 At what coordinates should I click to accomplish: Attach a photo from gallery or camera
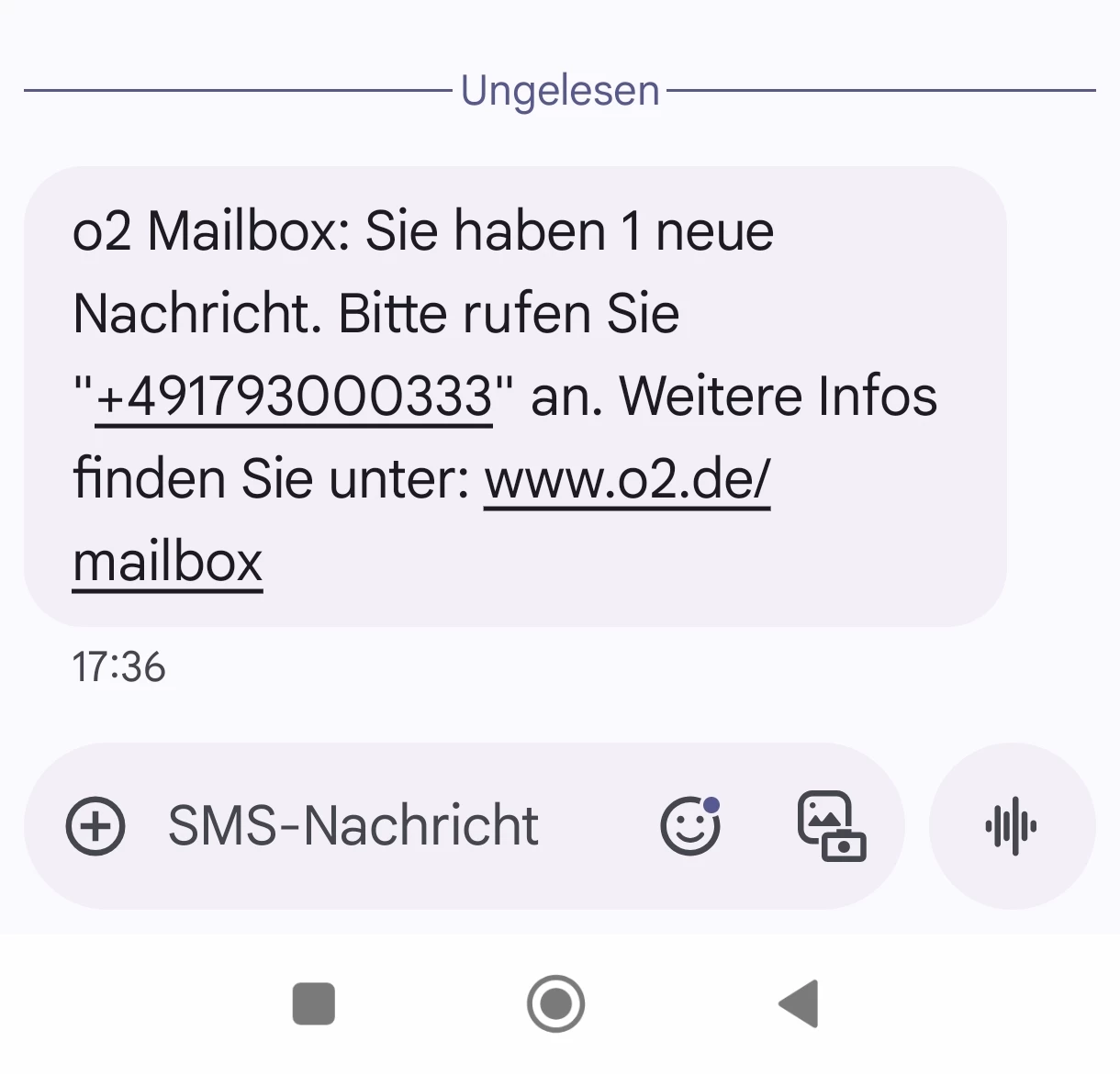coord(831,826)
